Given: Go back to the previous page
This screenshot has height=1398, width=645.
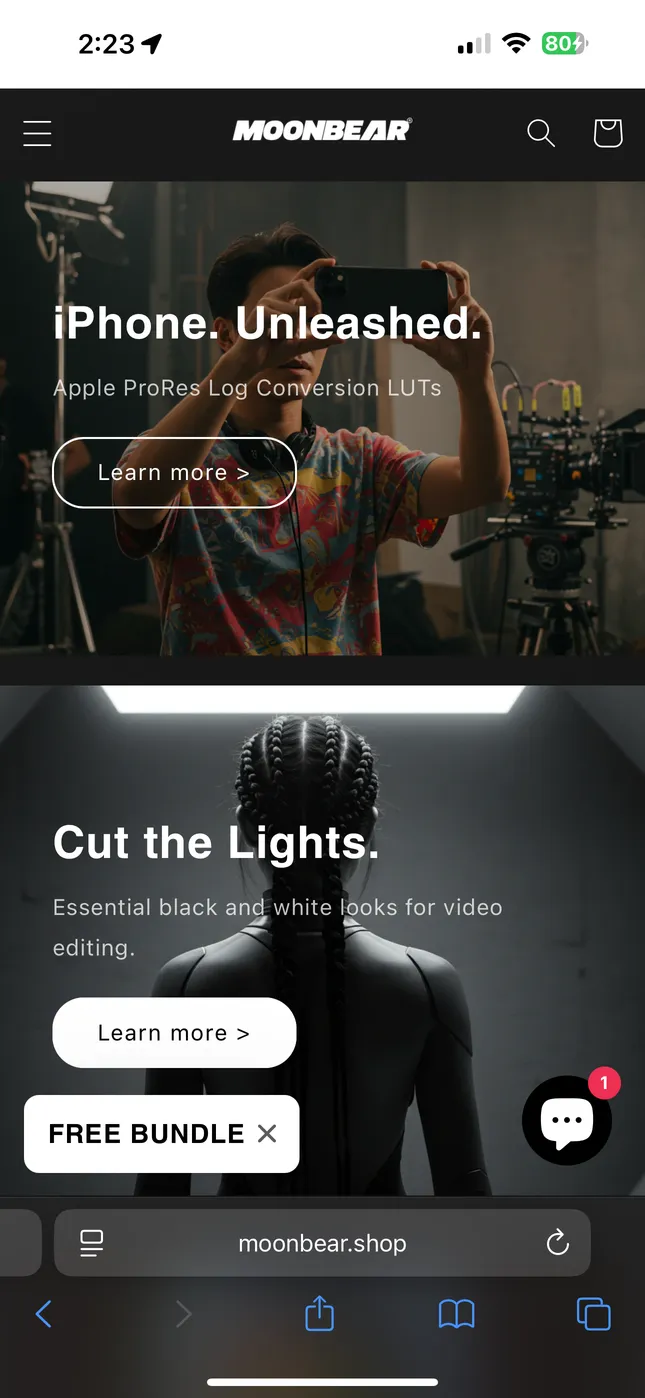Looking at the screenshot, I should (43, 1314).
